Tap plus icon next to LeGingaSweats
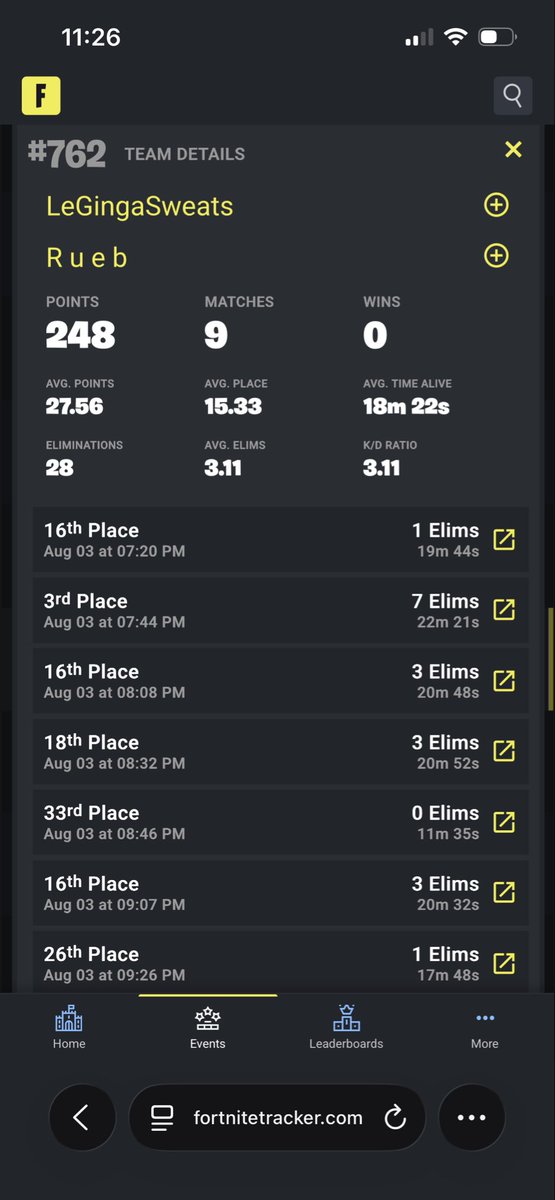Screen dimensions: 555x1200 496,205
